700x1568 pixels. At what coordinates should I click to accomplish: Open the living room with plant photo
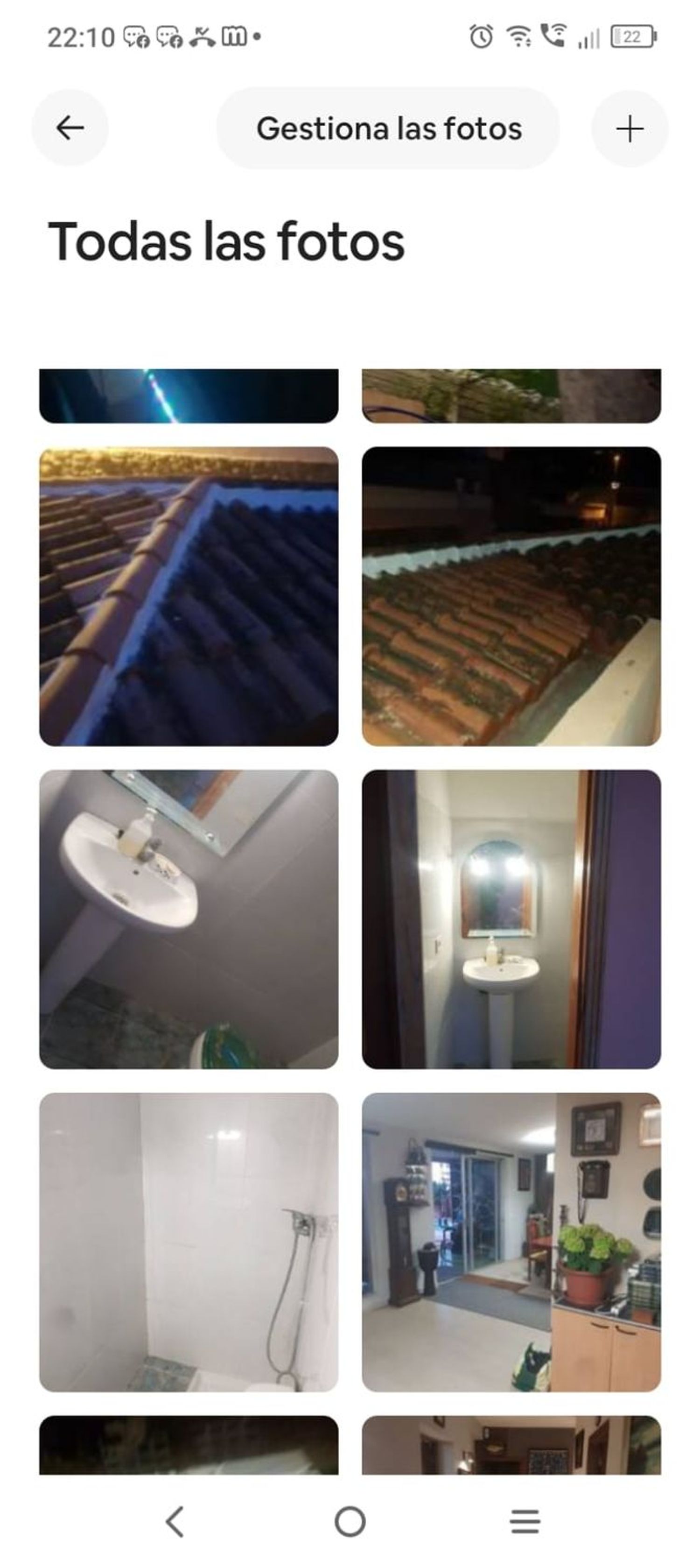511,1242
